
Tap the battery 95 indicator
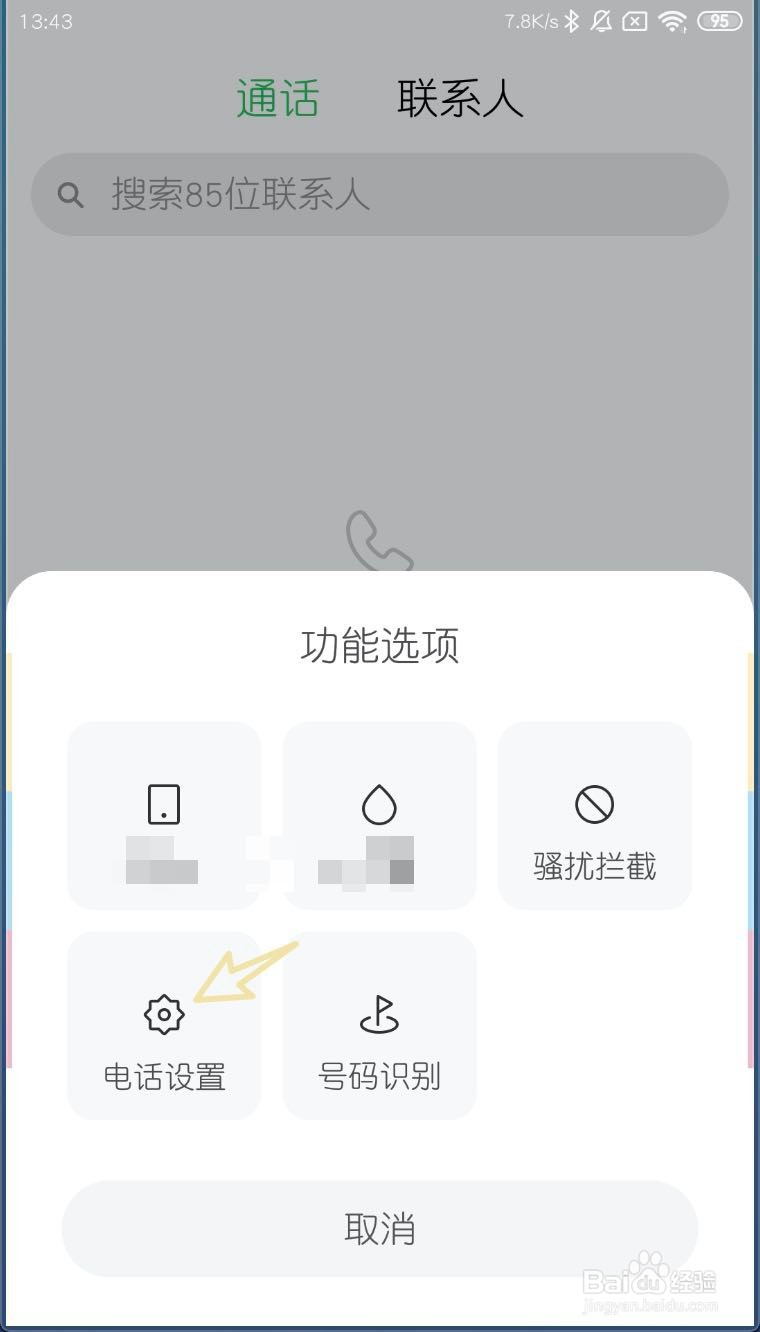click(x=718, y=18)
